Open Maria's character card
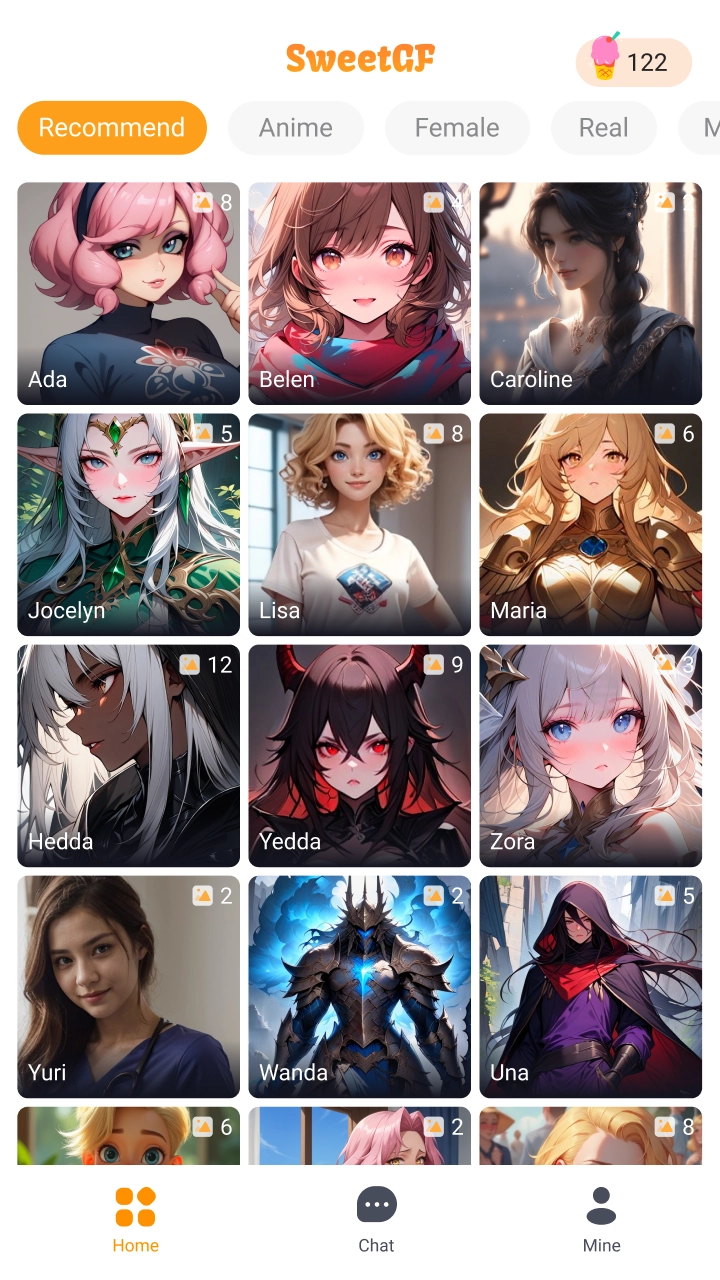This screenshot has height=1280, width=720. (590, 524)
